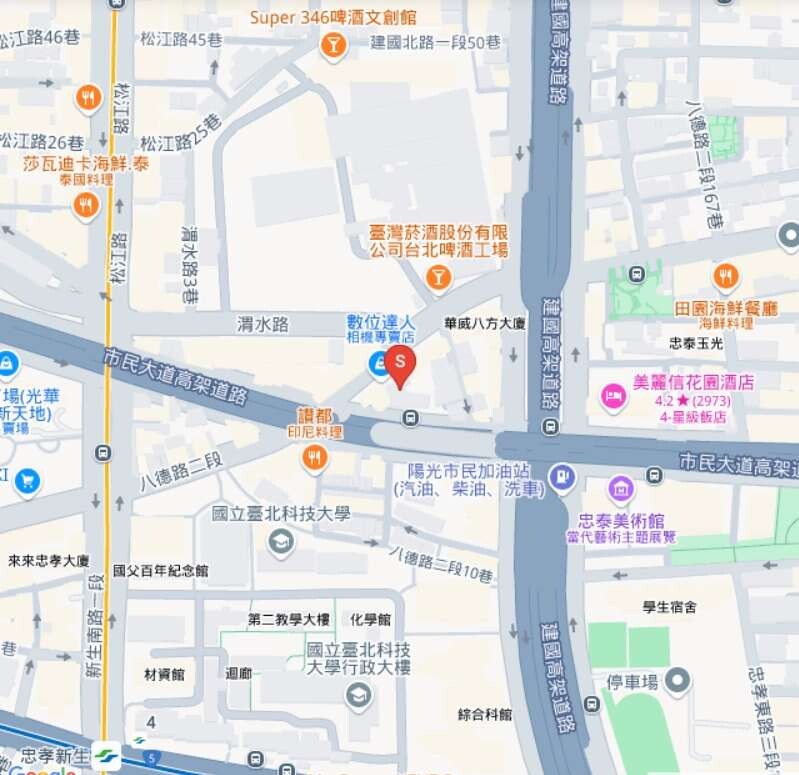This screenshot has height=775, width=799.
Task: Tap the 莎瓦迪卡海鮮.泰 restaurant marker
Action: pos(87,205)
